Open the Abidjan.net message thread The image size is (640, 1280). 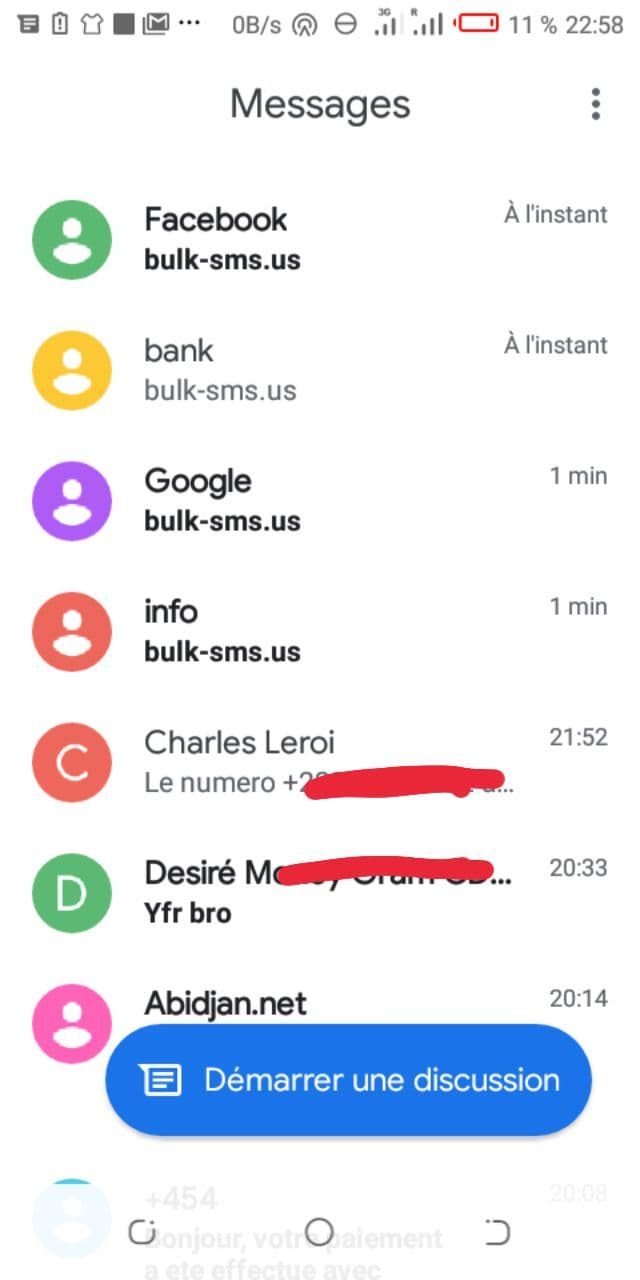pos(320,1001)
